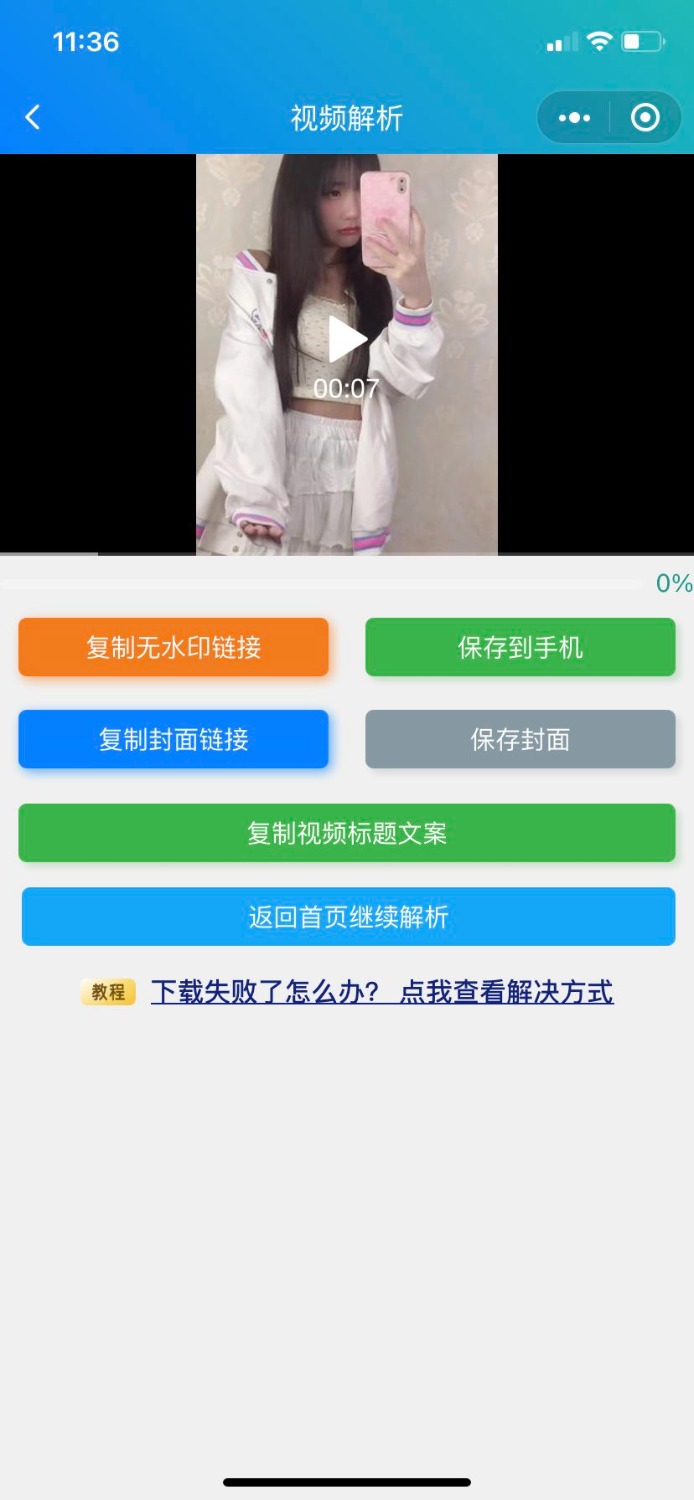Screen dimensions: 694x1500
Task: Select 保存到手机 to save the video
Action: coord(520,647)
